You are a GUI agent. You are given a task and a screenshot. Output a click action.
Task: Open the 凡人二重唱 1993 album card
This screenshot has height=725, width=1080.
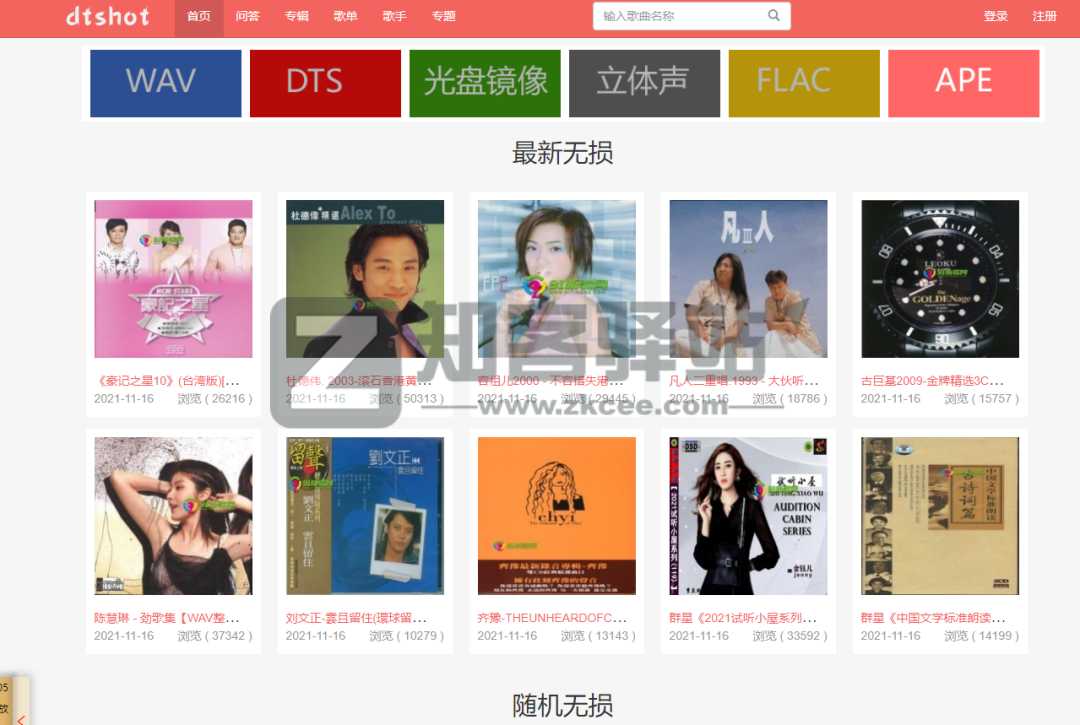(x=748, y=280)
